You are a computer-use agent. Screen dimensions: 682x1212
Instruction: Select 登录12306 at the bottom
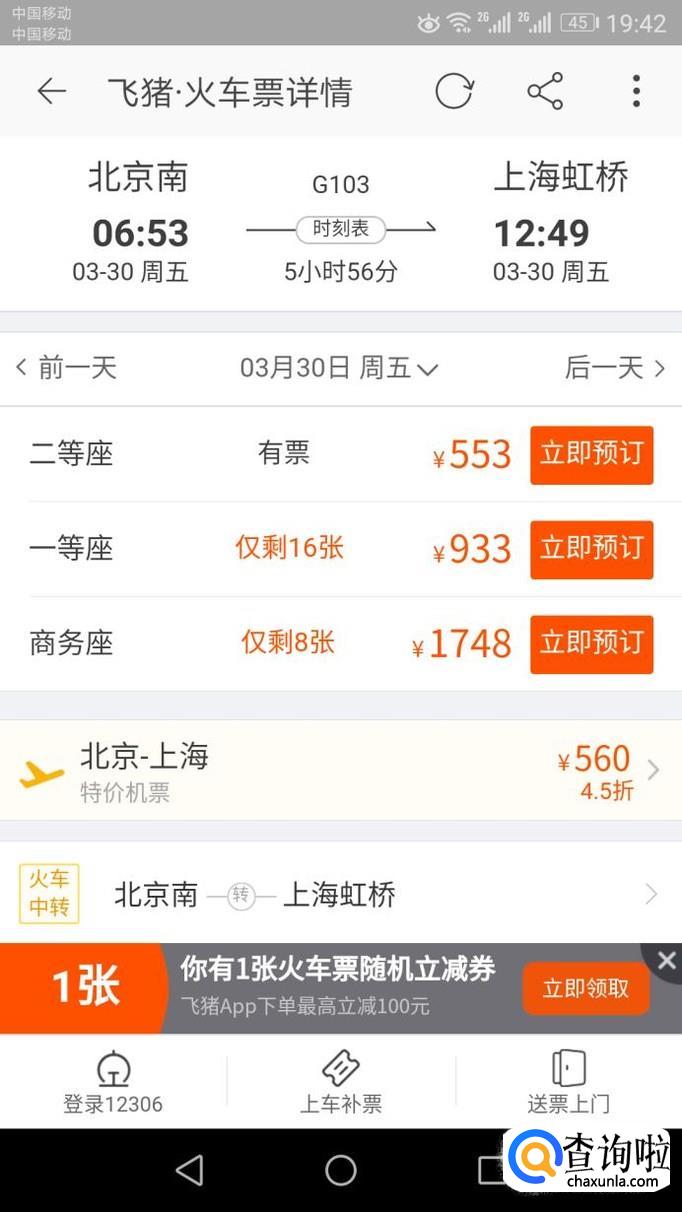[113, 1082]
